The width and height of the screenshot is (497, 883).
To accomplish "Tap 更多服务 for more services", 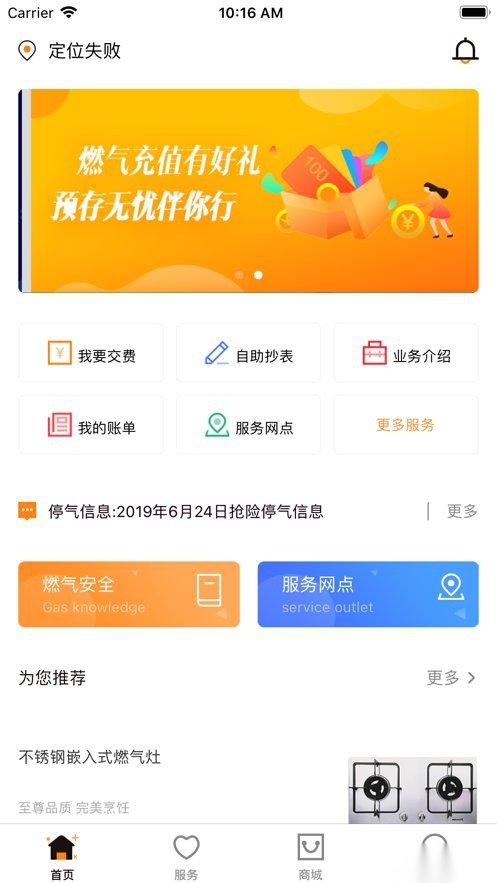I will 406,425.
